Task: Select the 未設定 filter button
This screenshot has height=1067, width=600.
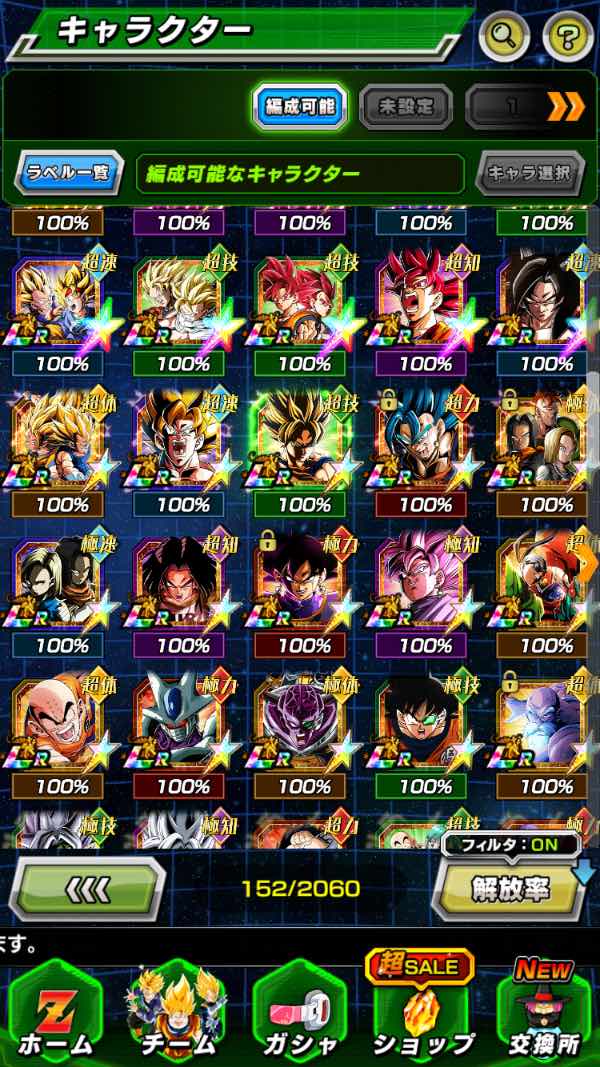Action: pos(405,105)
